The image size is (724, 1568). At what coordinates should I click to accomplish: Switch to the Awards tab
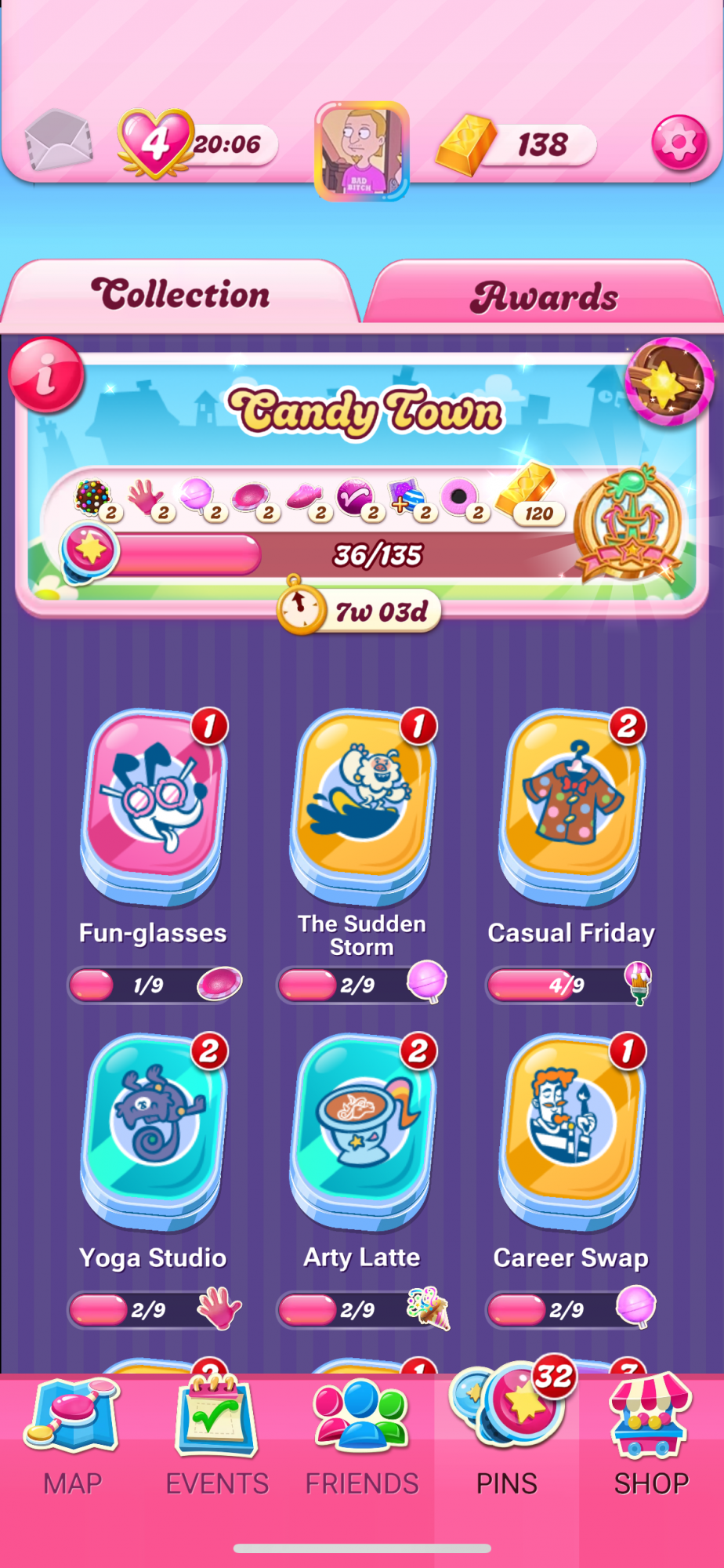(x=544, y=296)
